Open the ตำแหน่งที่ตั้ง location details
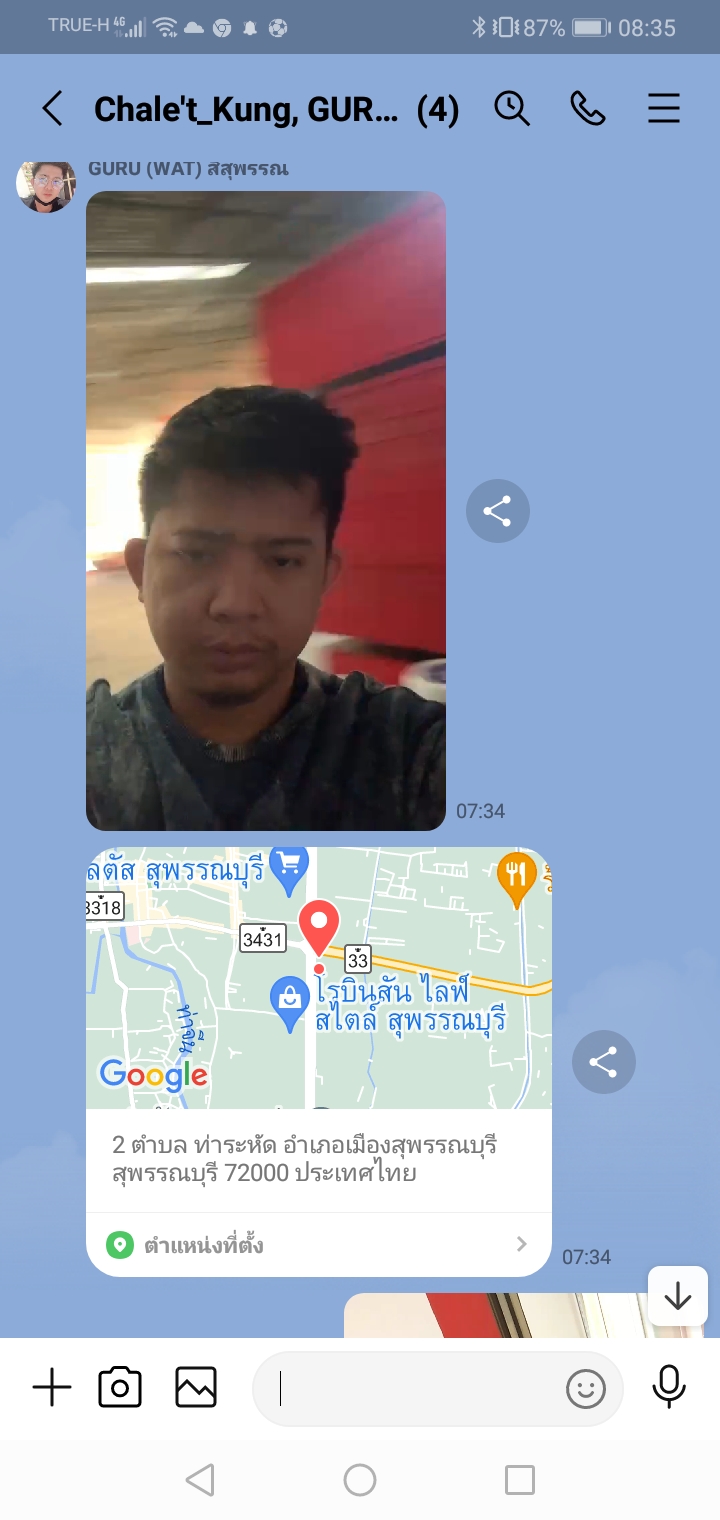 tap(318, 1245)
